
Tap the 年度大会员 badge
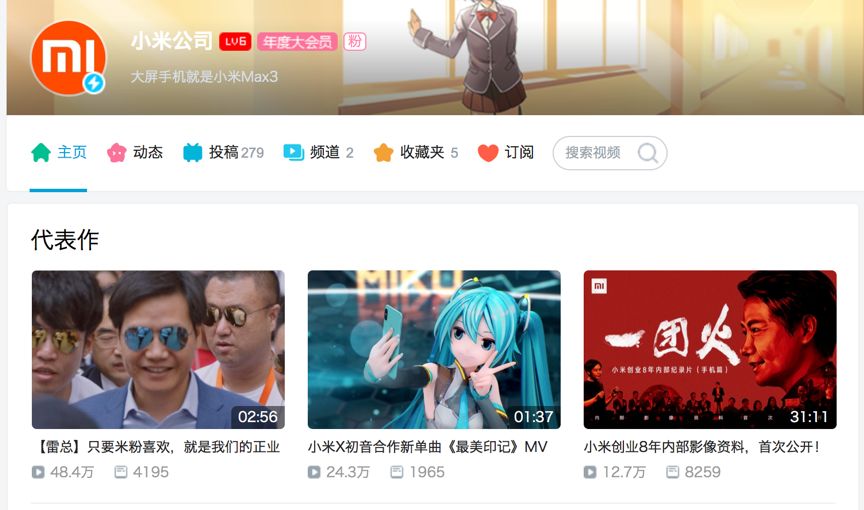[297, 42]
